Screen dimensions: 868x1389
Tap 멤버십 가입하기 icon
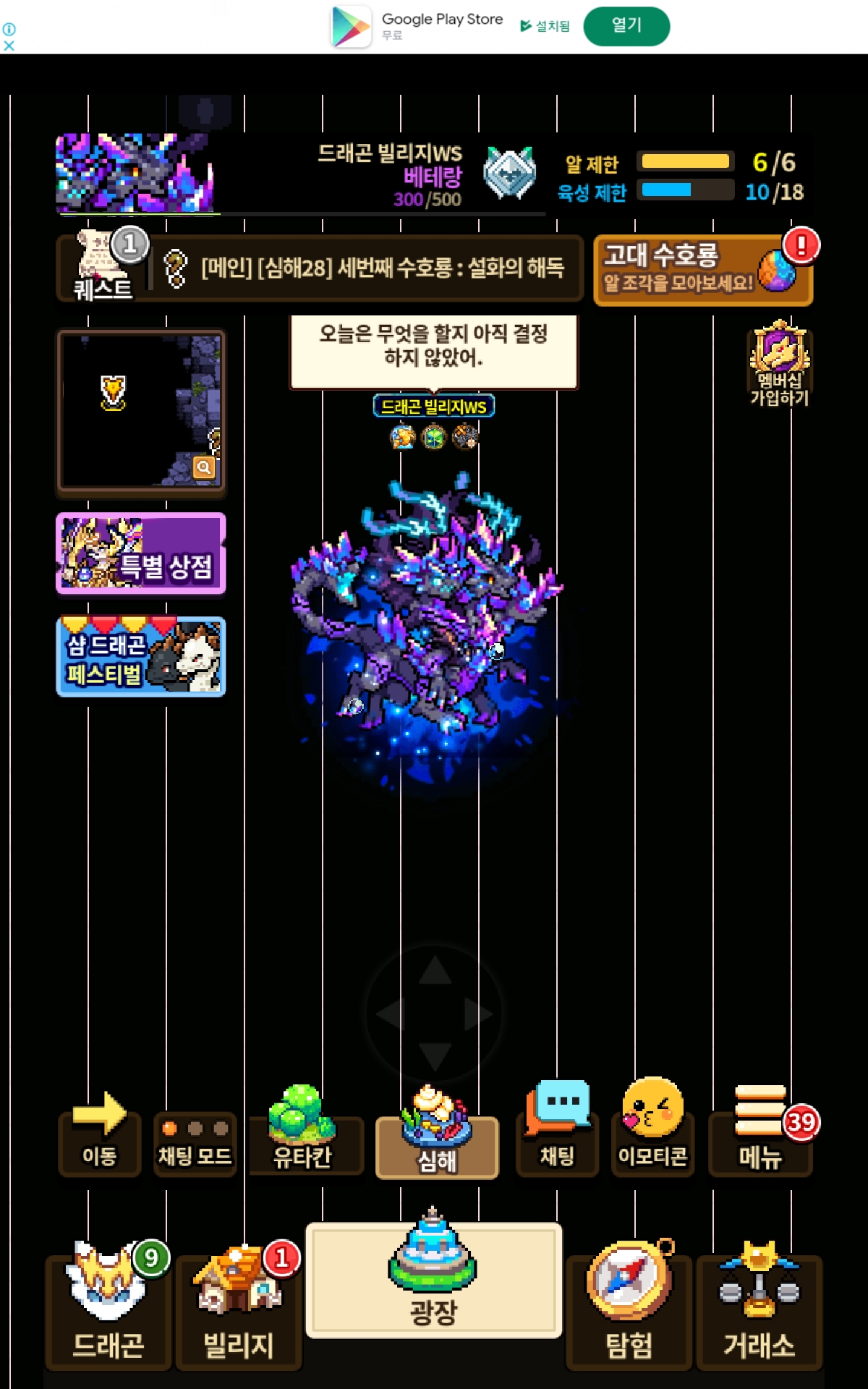[780, 364]
